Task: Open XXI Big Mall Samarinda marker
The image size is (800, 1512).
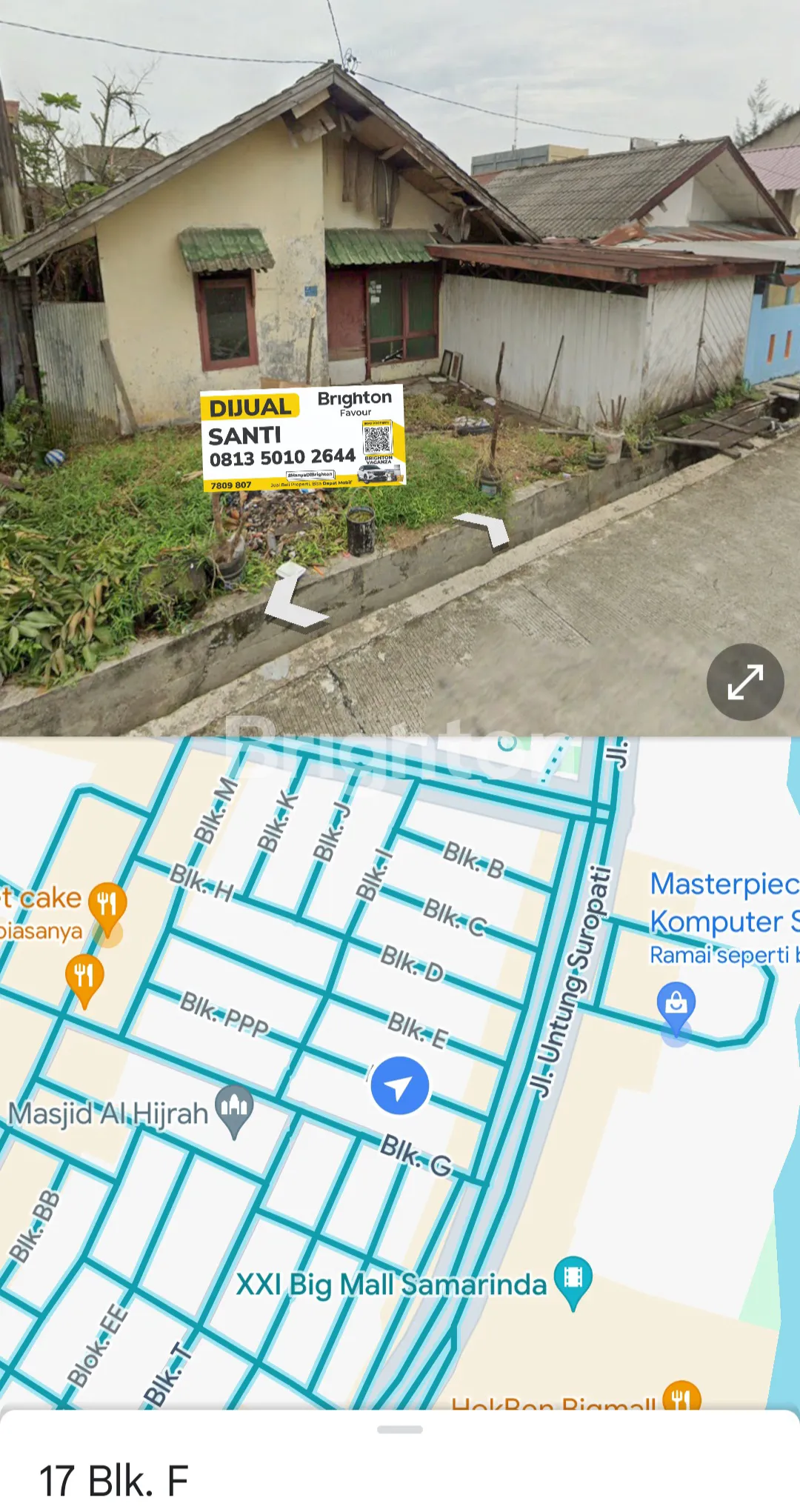Action: point(573,1279)
